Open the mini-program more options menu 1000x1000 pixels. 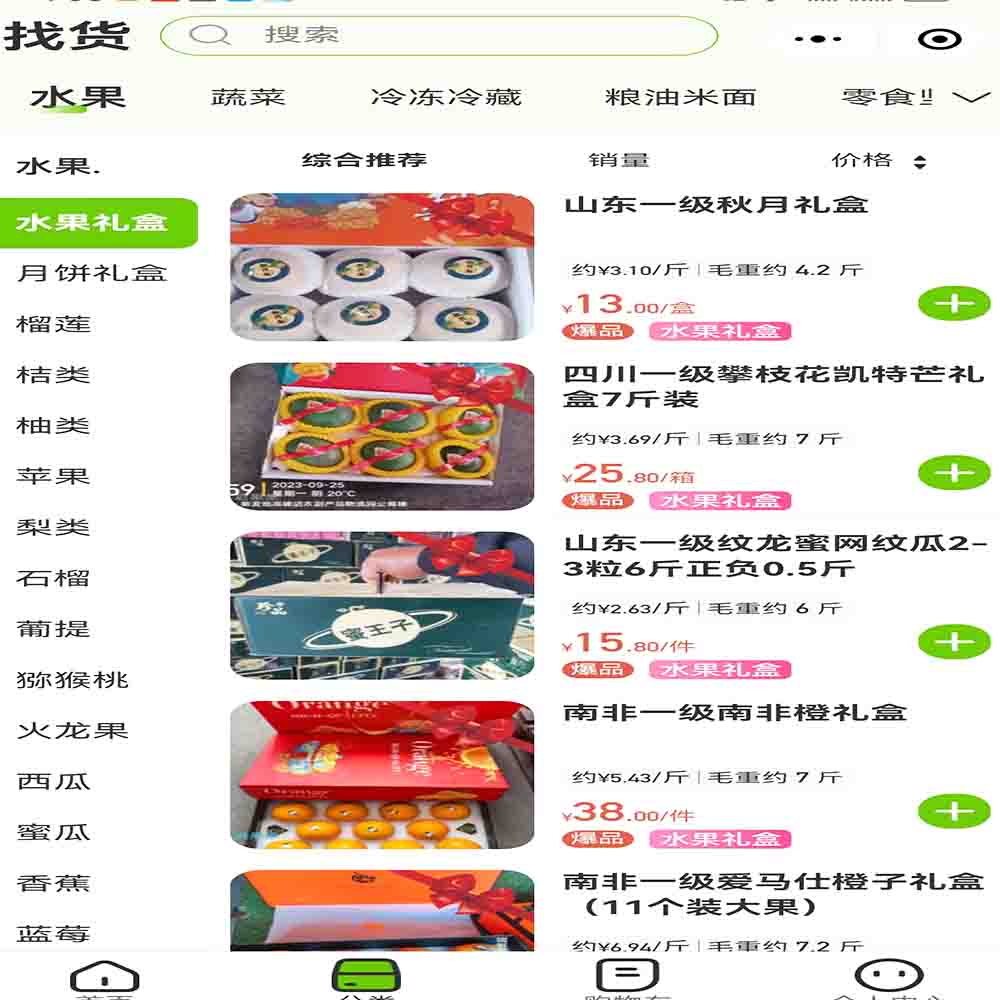coord(817,39)
